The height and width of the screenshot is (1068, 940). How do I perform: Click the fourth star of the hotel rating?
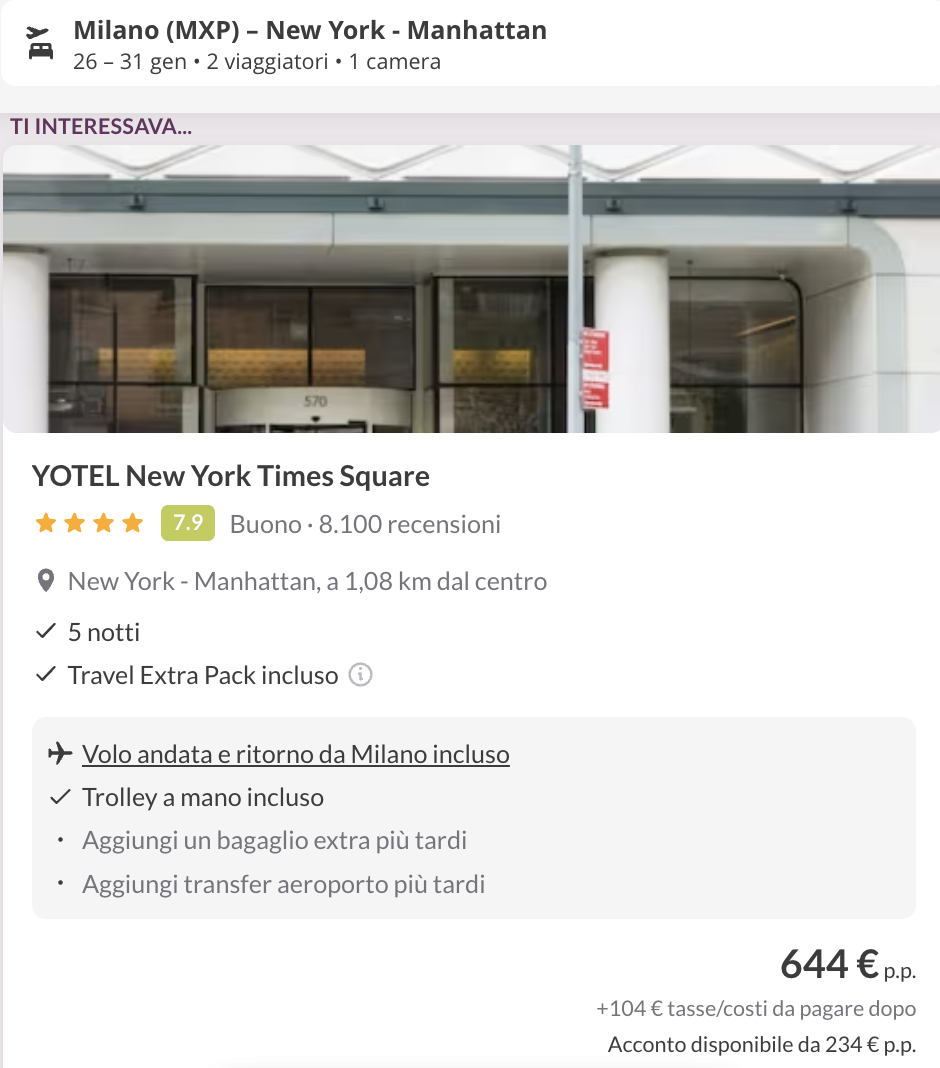(132, 522)
